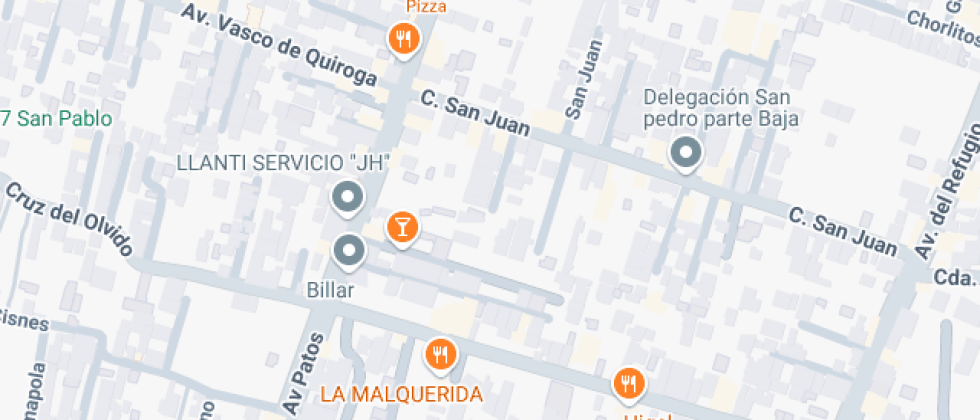980x420 pixels.
Task: Tap the cocktail bar pin near Billar
Action: click(x=402, y=226)
